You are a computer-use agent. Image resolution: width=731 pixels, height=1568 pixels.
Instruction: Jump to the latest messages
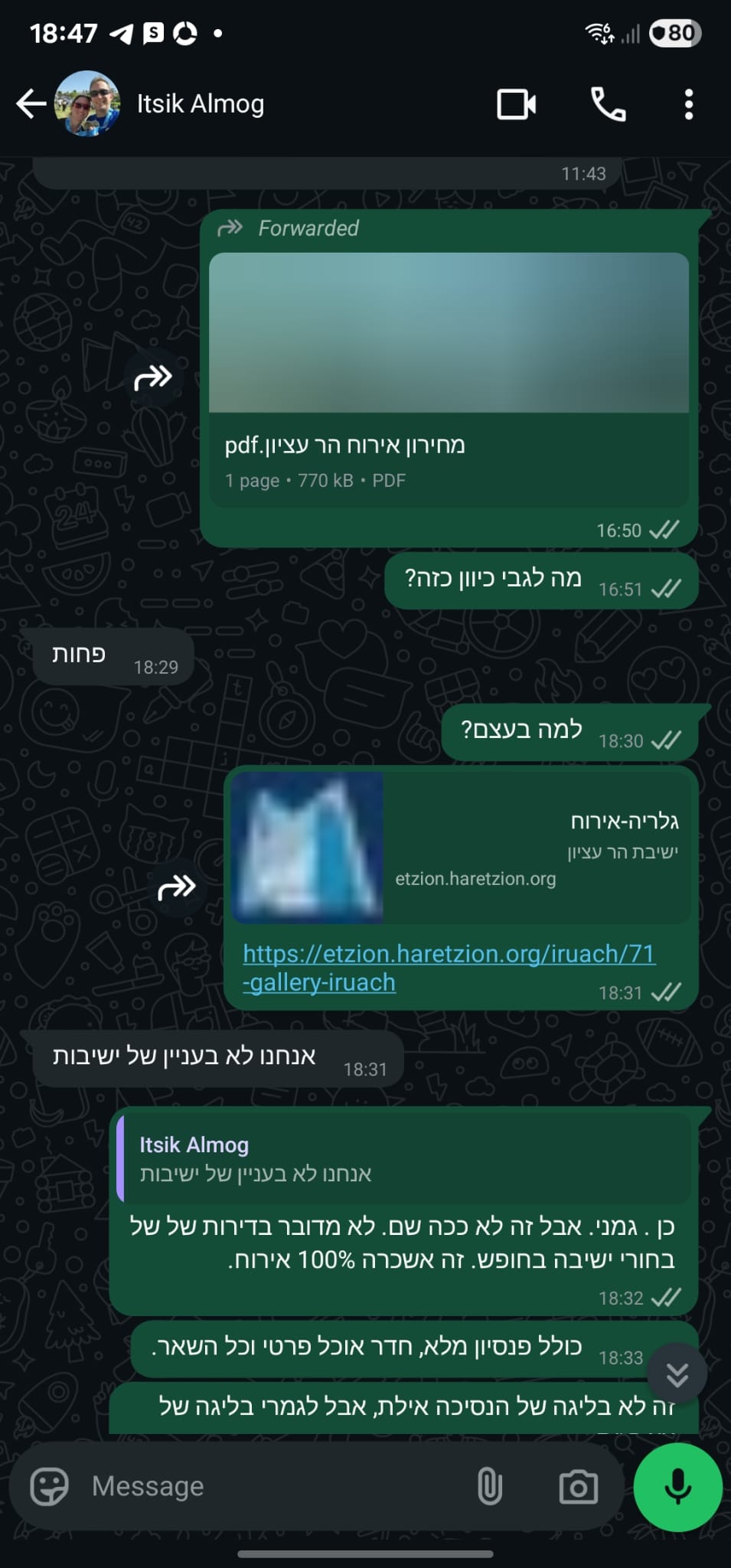(x=677, y=1374)
